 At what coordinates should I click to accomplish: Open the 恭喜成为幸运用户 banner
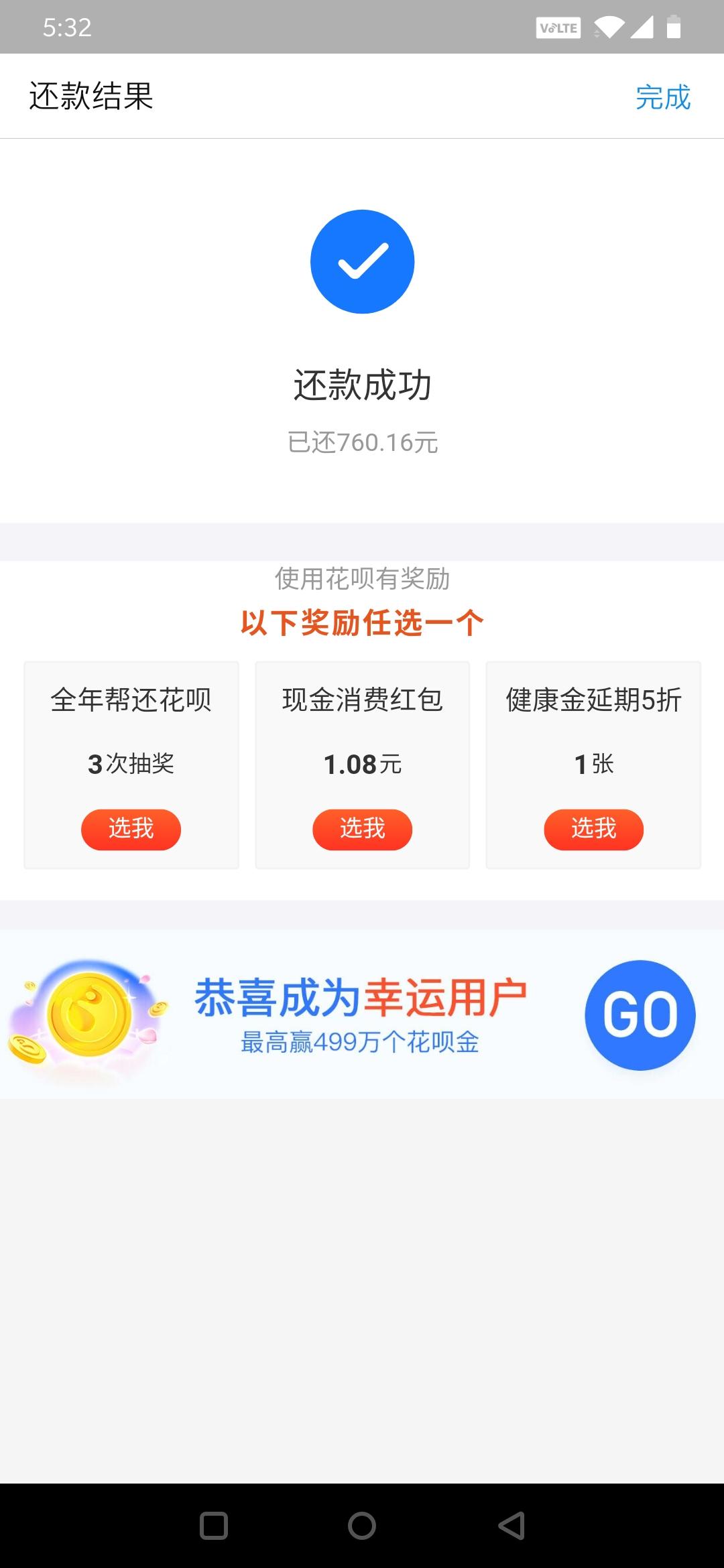[x=362, y=1014]
